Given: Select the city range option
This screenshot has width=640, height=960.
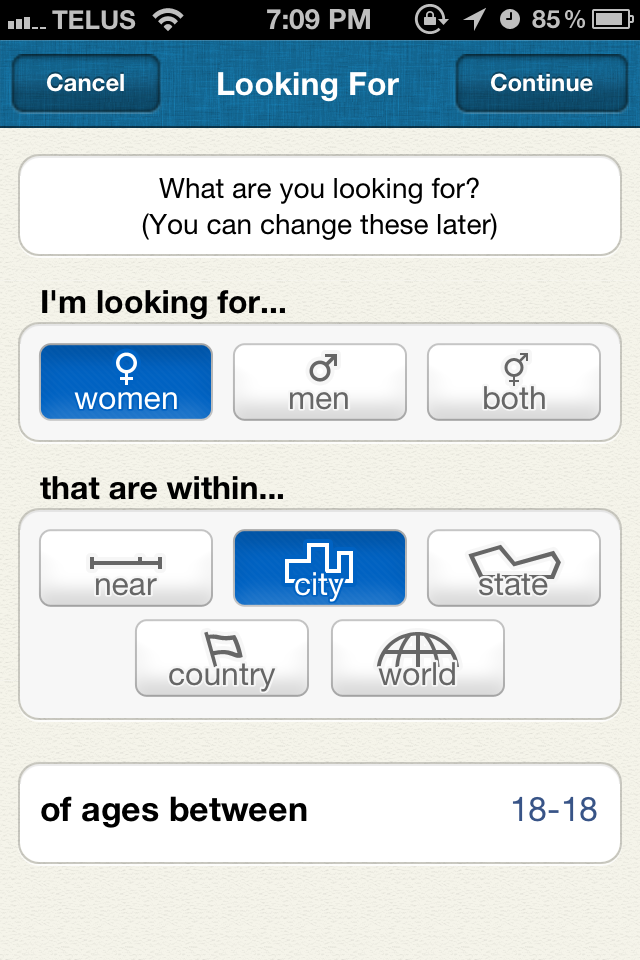Looking at the screenshot, I should coord(319,568).
